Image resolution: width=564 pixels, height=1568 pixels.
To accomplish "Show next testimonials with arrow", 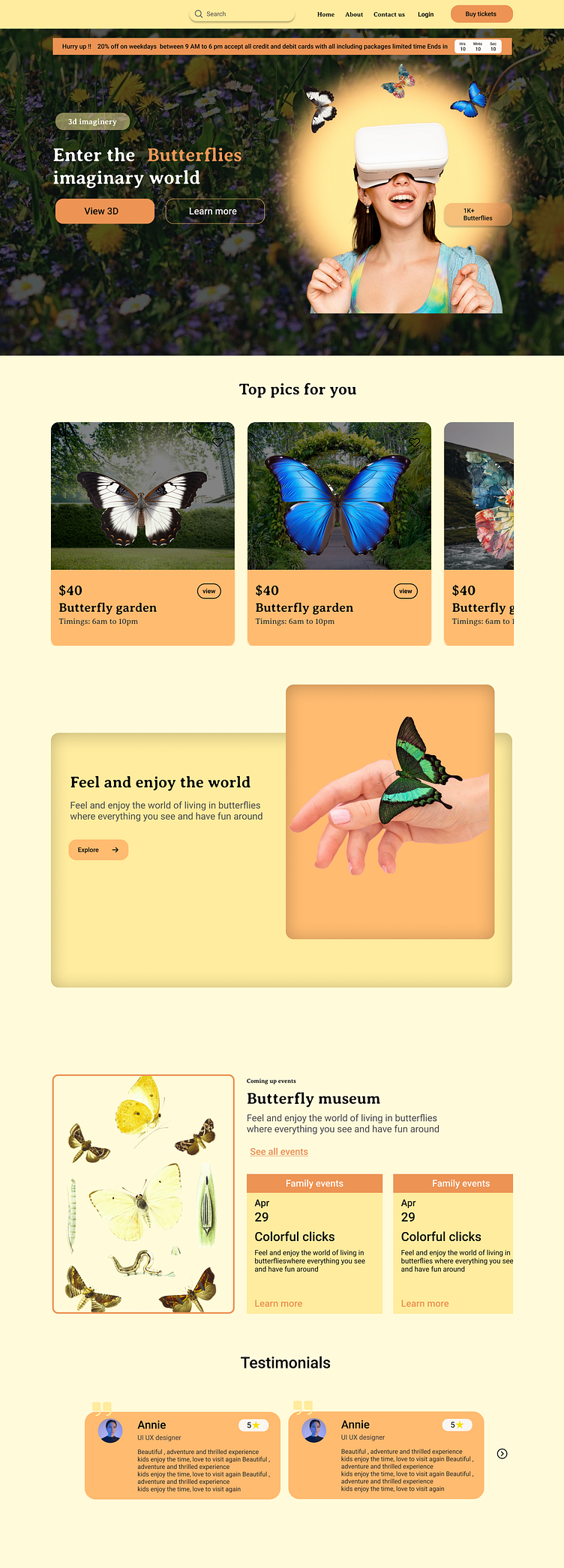I will coord(502,1453).
